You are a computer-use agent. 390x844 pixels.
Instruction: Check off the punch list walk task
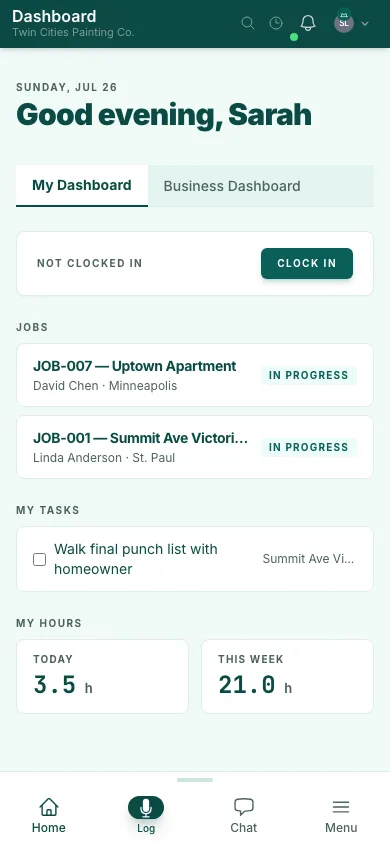tap(40, 560)
